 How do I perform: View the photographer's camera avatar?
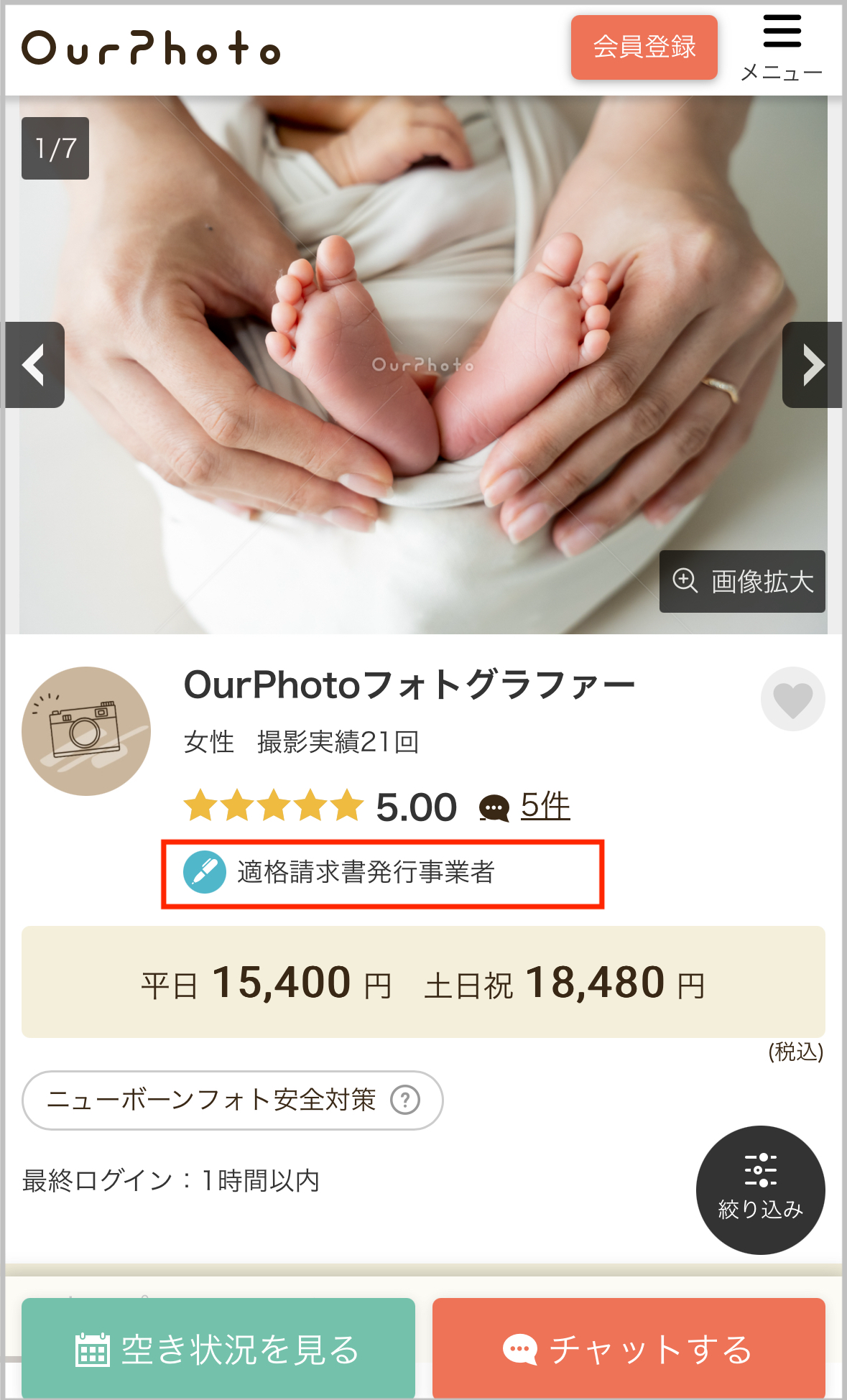(86, 731)
